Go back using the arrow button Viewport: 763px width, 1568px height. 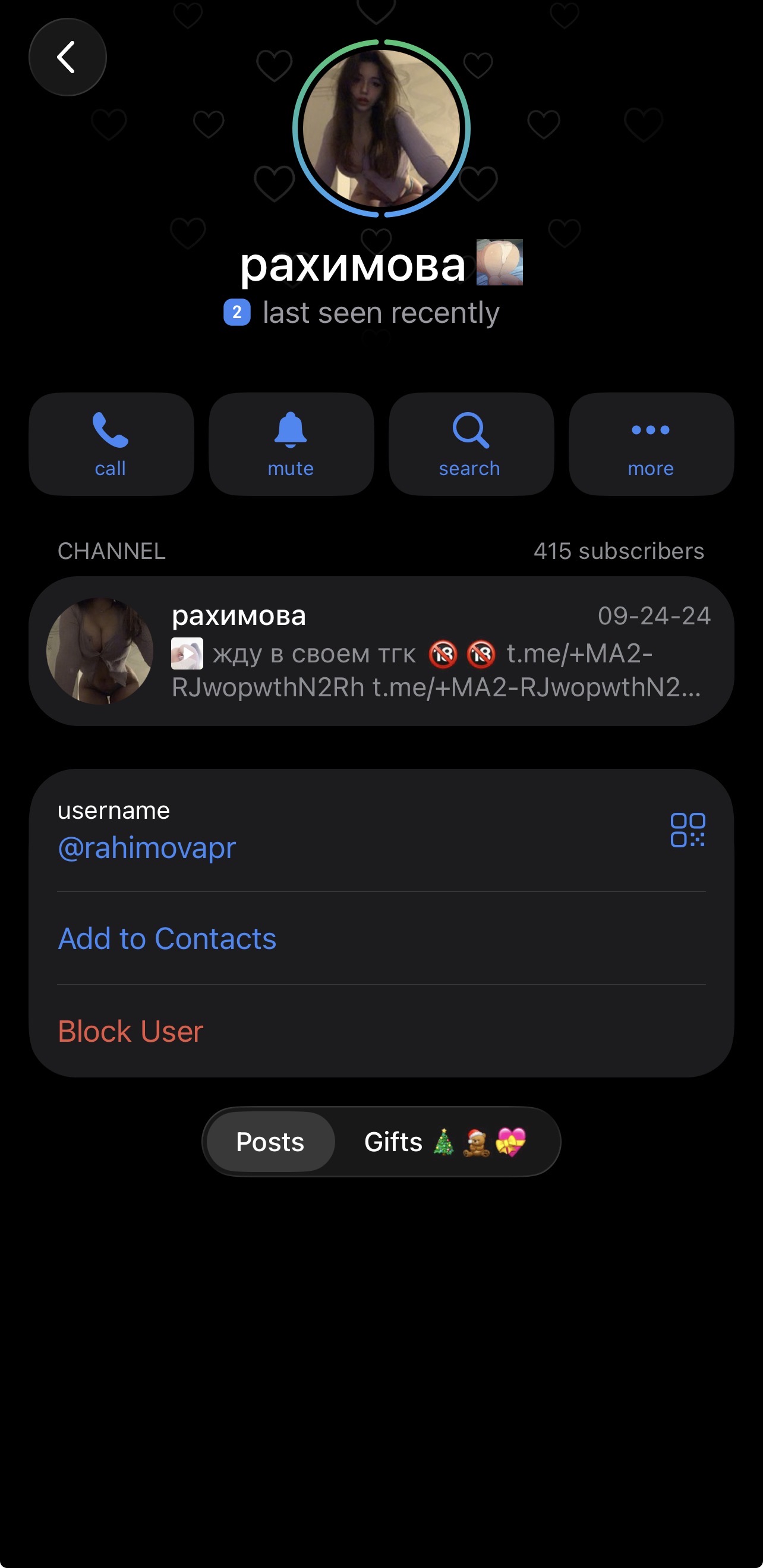pos(68,57)
